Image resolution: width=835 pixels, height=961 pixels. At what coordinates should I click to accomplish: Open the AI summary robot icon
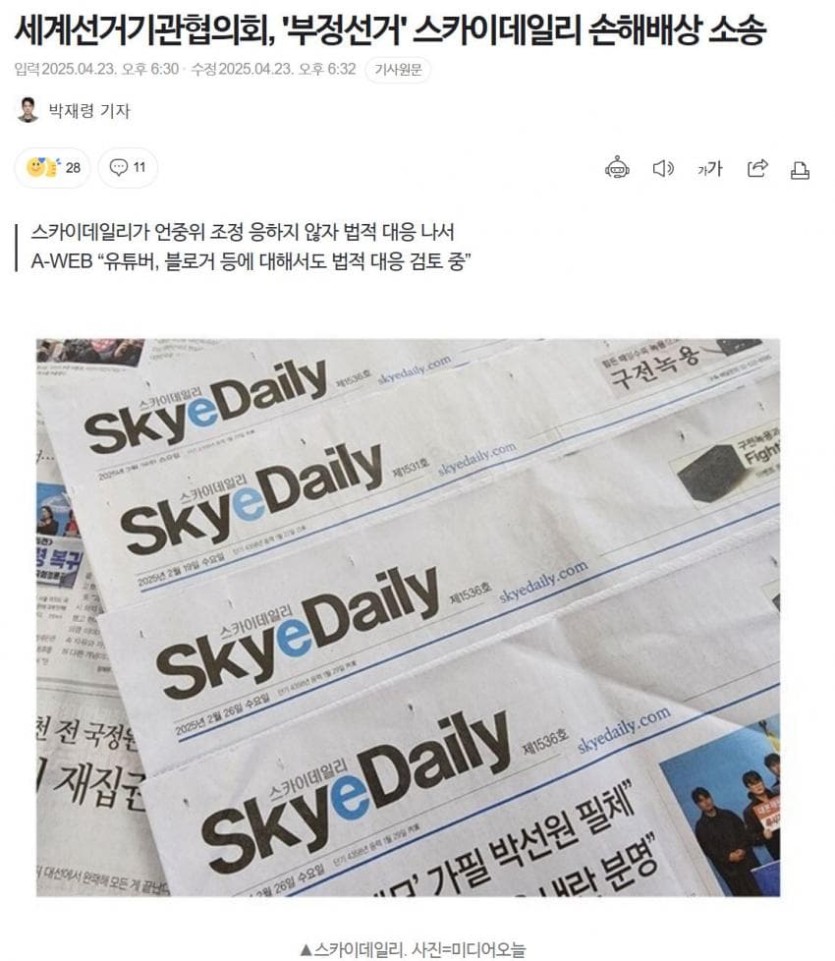pos(617,169)
